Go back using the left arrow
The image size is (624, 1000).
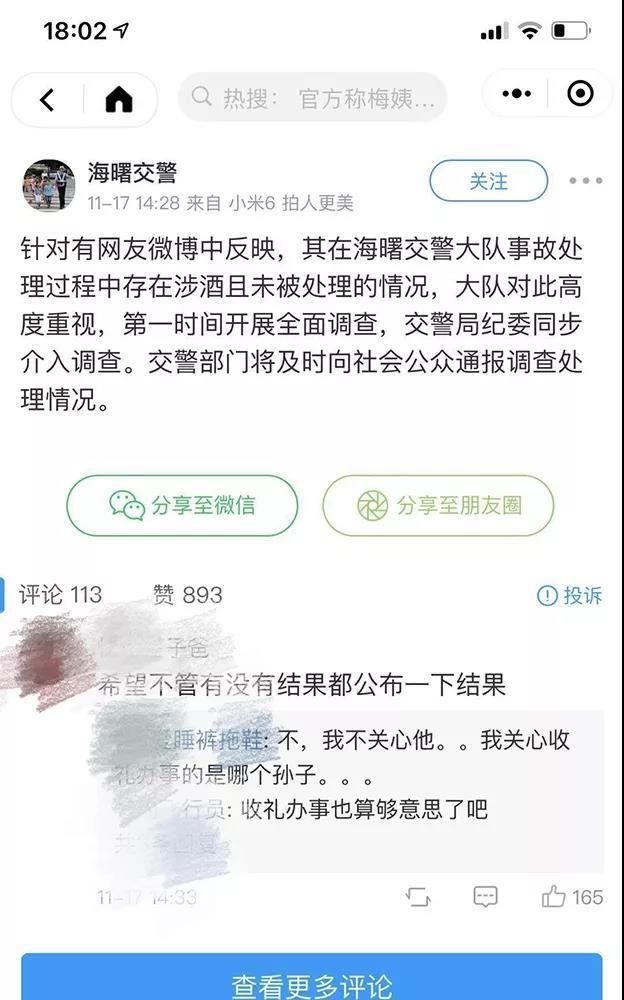[x=47, y=98]
